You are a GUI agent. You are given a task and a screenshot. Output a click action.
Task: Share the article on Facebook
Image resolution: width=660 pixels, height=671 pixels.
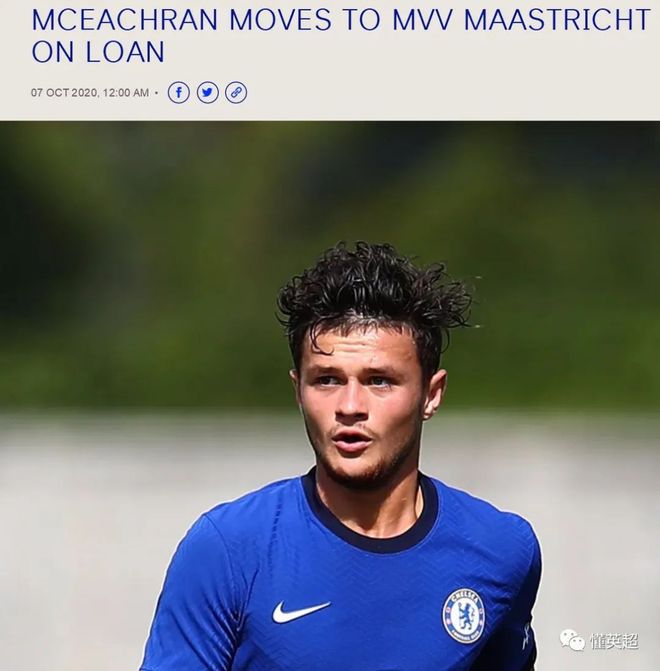pos(178,93)
